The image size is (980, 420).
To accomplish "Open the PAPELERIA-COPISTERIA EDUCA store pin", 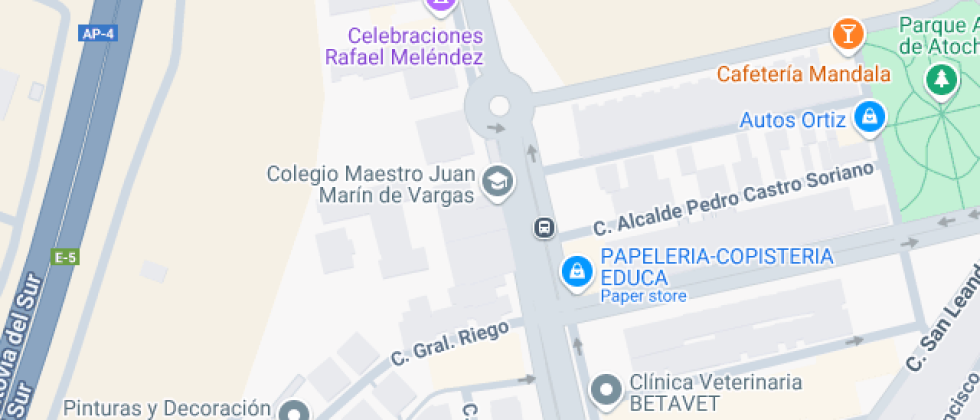I will 576,270.
